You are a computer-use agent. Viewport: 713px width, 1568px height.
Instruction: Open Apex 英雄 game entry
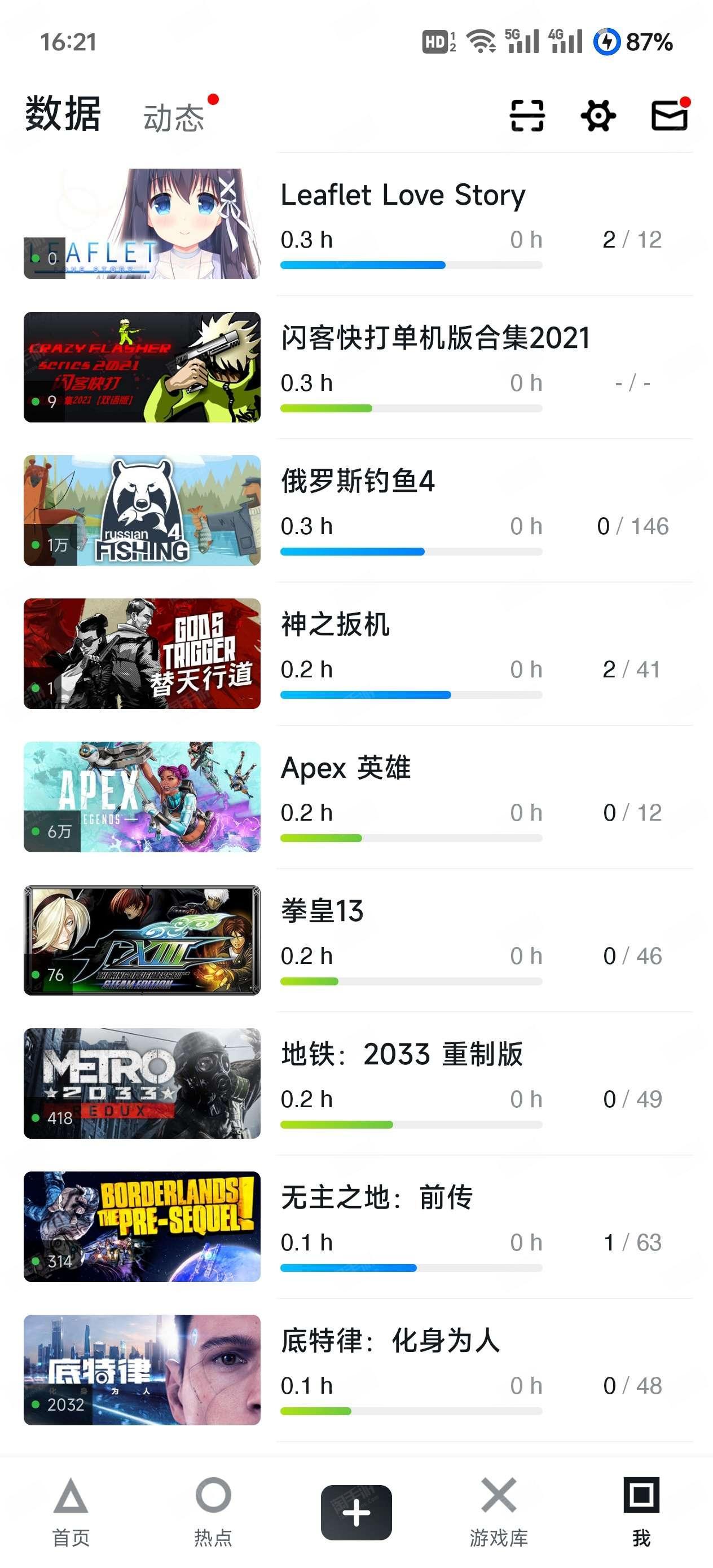click(357, 797)
